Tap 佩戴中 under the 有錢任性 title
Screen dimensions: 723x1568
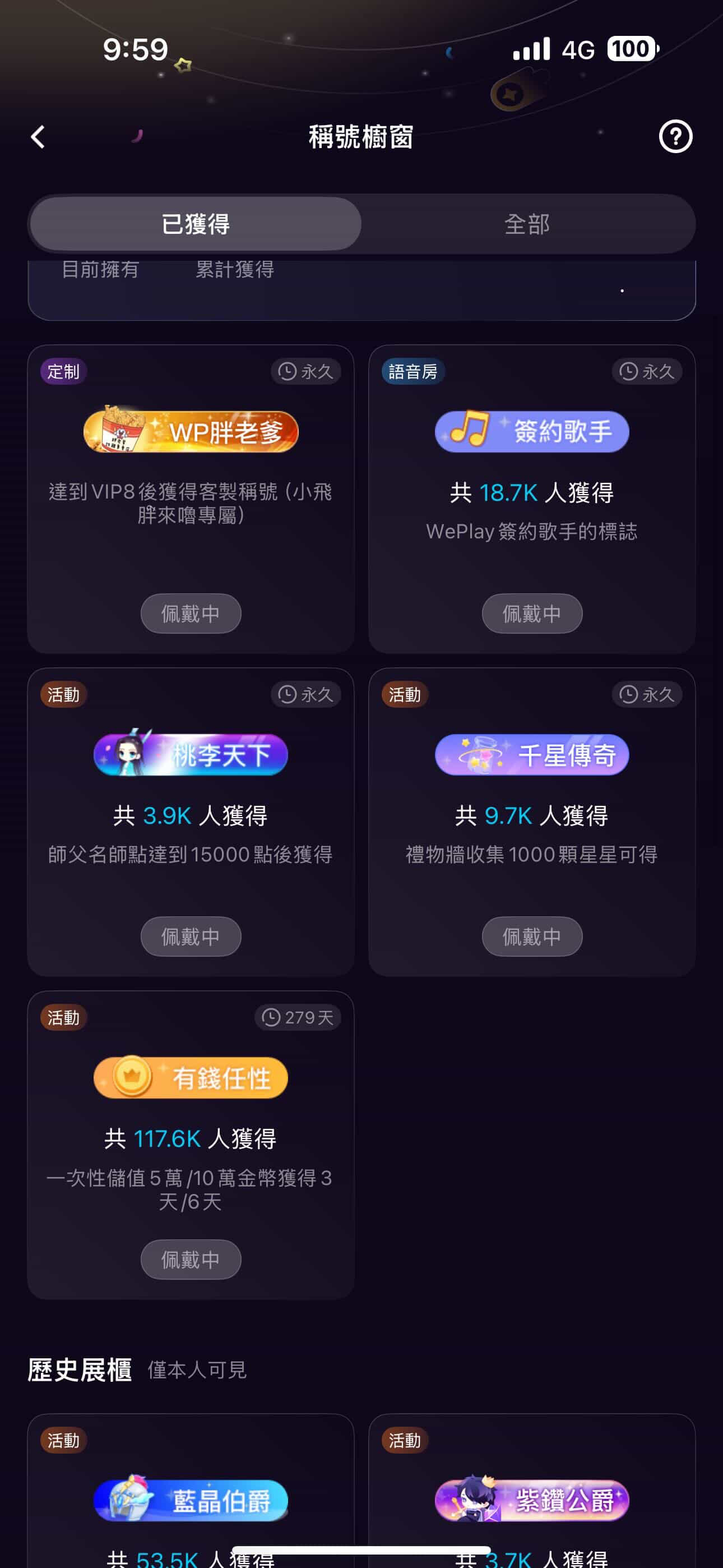pos(191,1260)
